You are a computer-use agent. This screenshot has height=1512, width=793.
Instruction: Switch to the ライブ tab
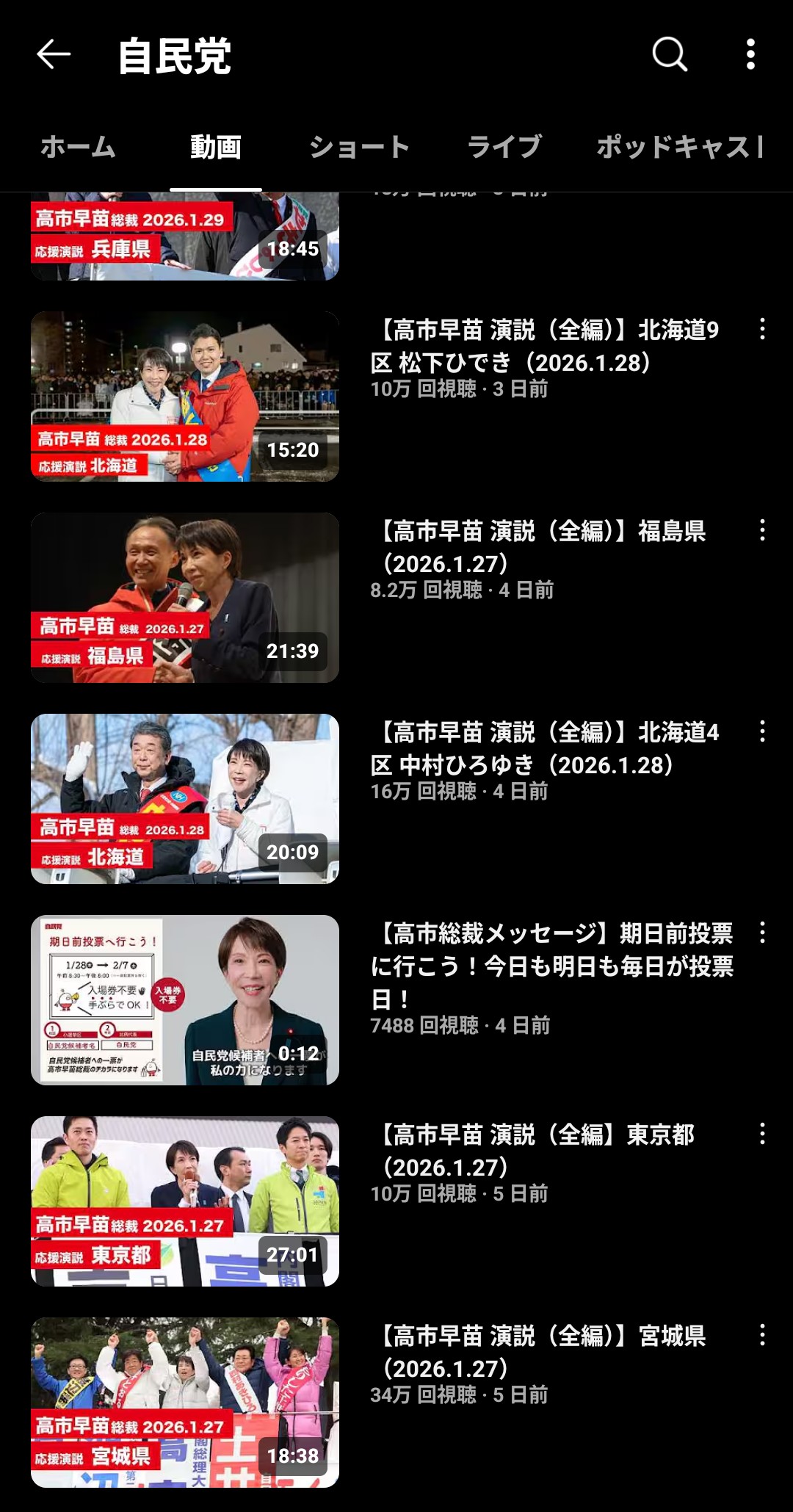(504, 147)
